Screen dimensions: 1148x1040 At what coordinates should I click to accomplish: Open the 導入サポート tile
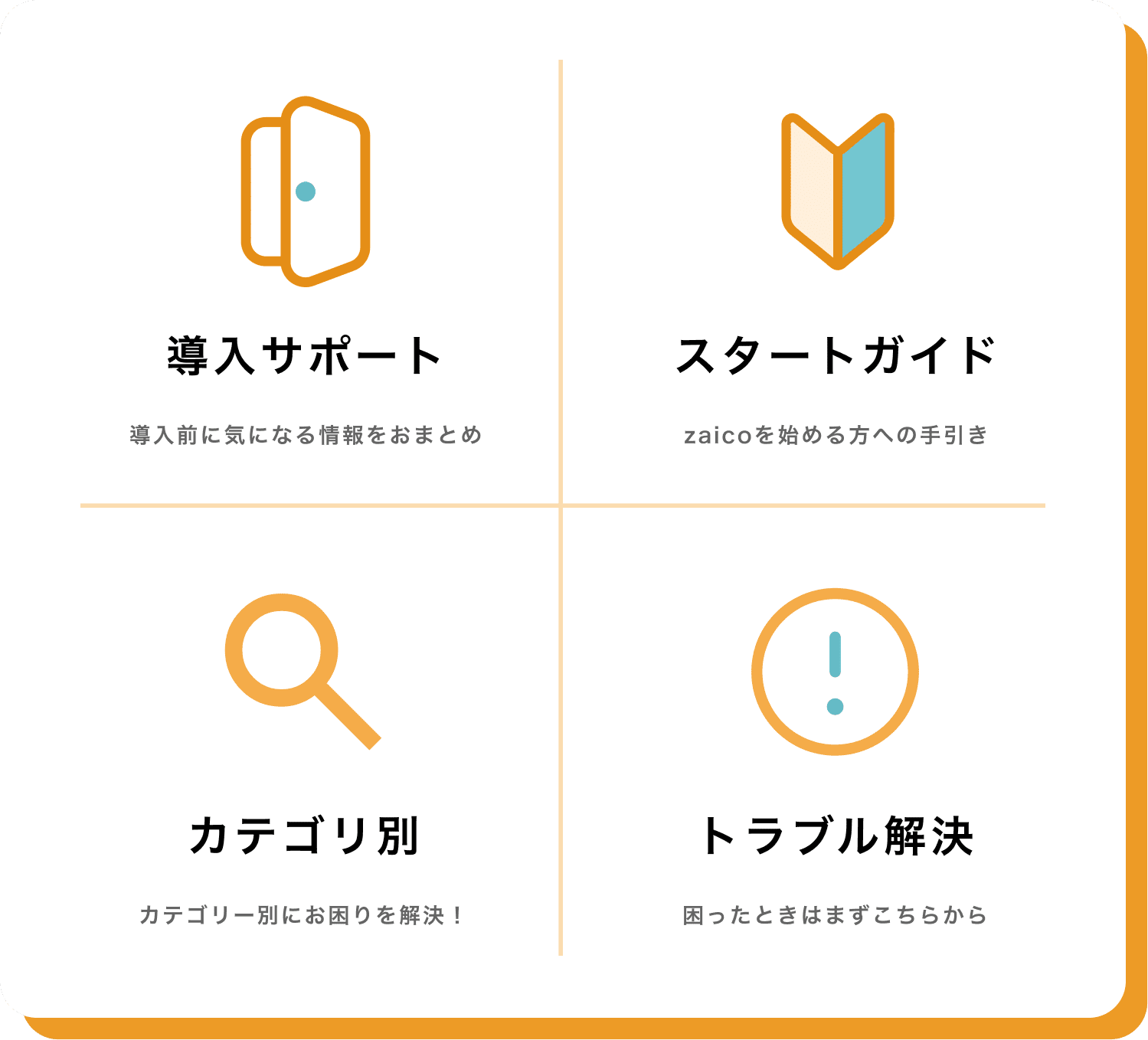[305, 355]
